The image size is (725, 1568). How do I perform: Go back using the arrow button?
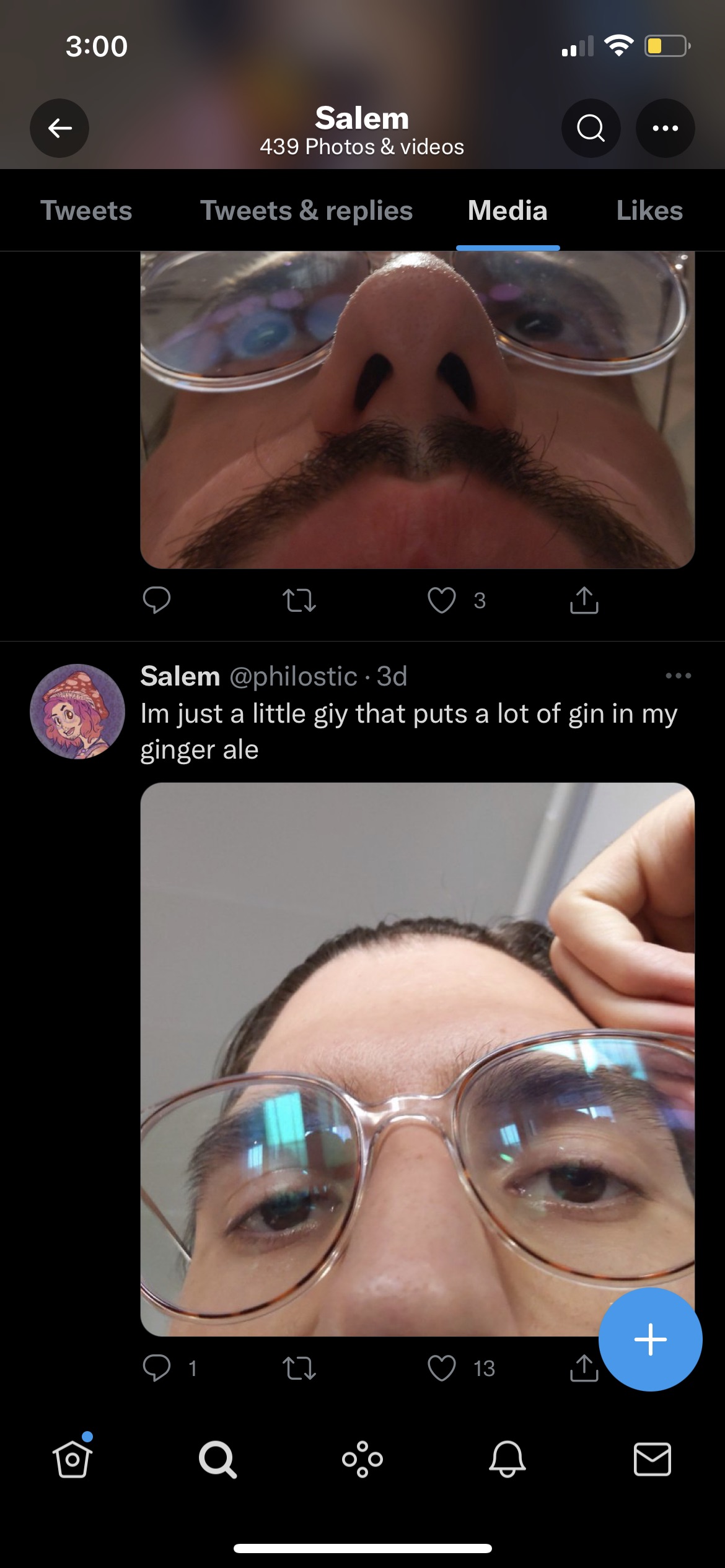tap(59, 128)
